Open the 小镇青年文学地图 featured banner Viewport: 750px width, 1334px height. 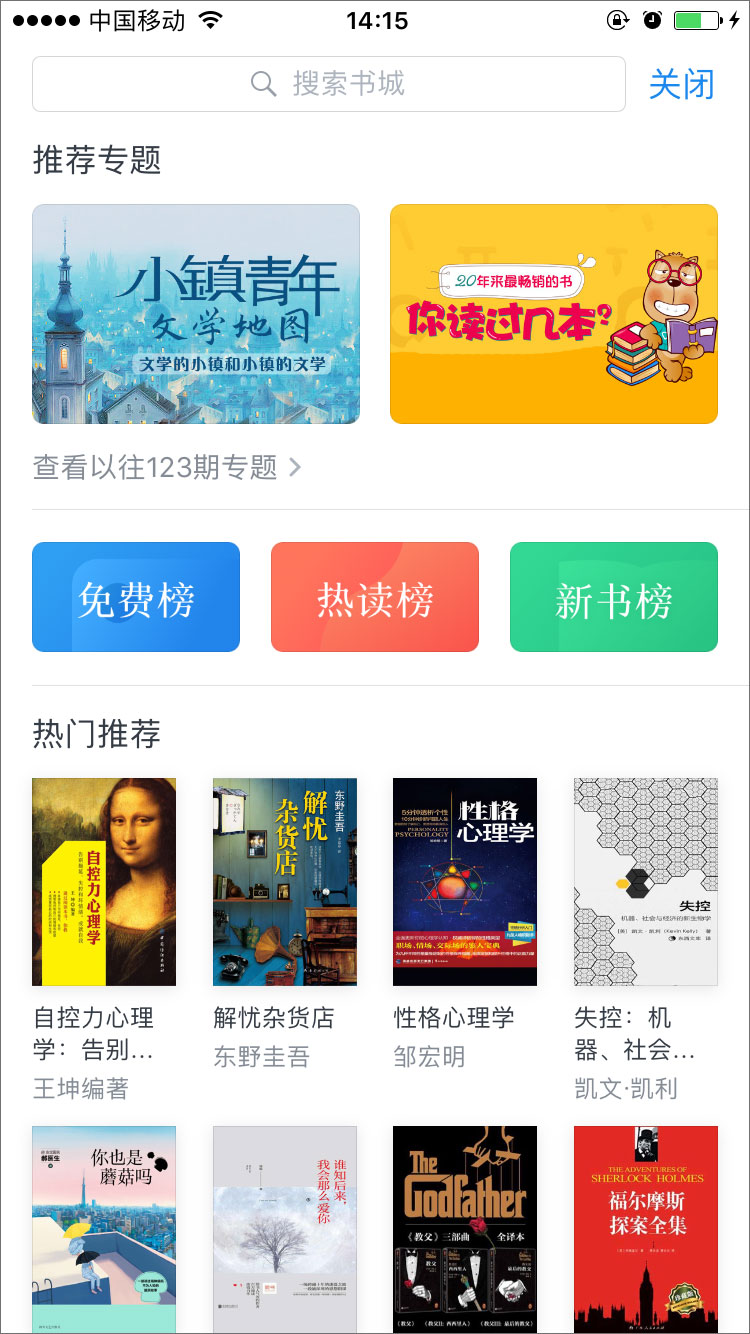click(x=195, y=313)
